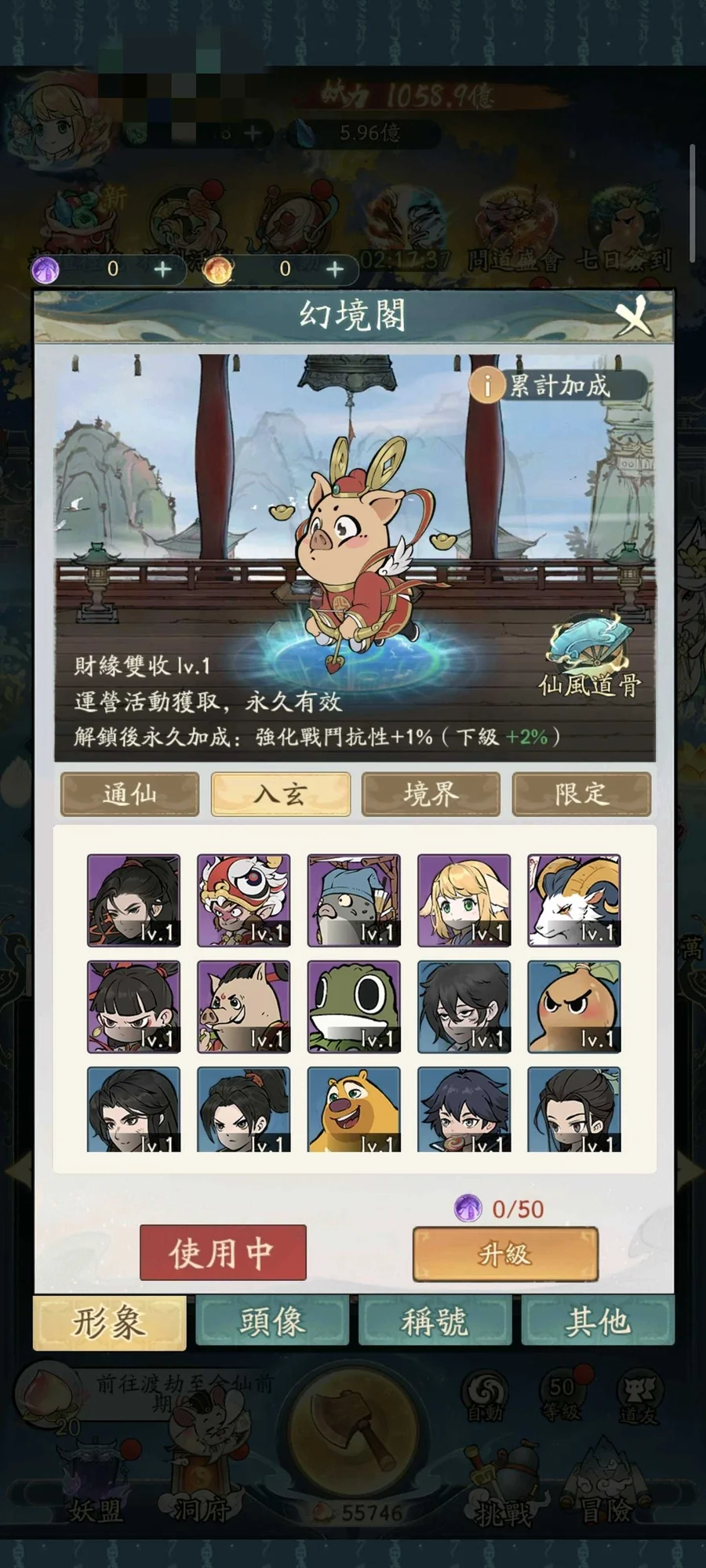Select the 入玄 category tab

(x=281, y=794)
